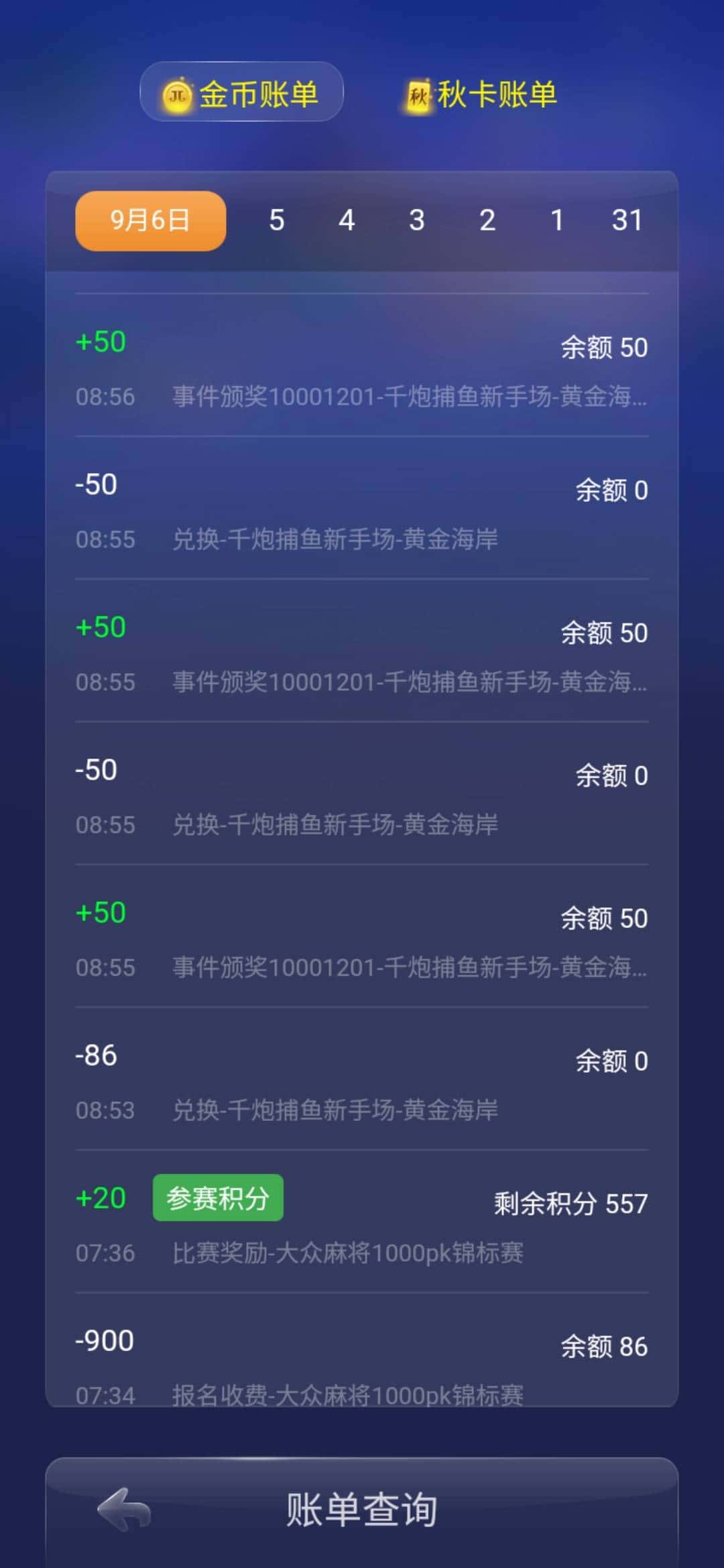The height and width of the screenshot is (1568, 724).
Task: View bills for date 31
Action: point(627,220)
